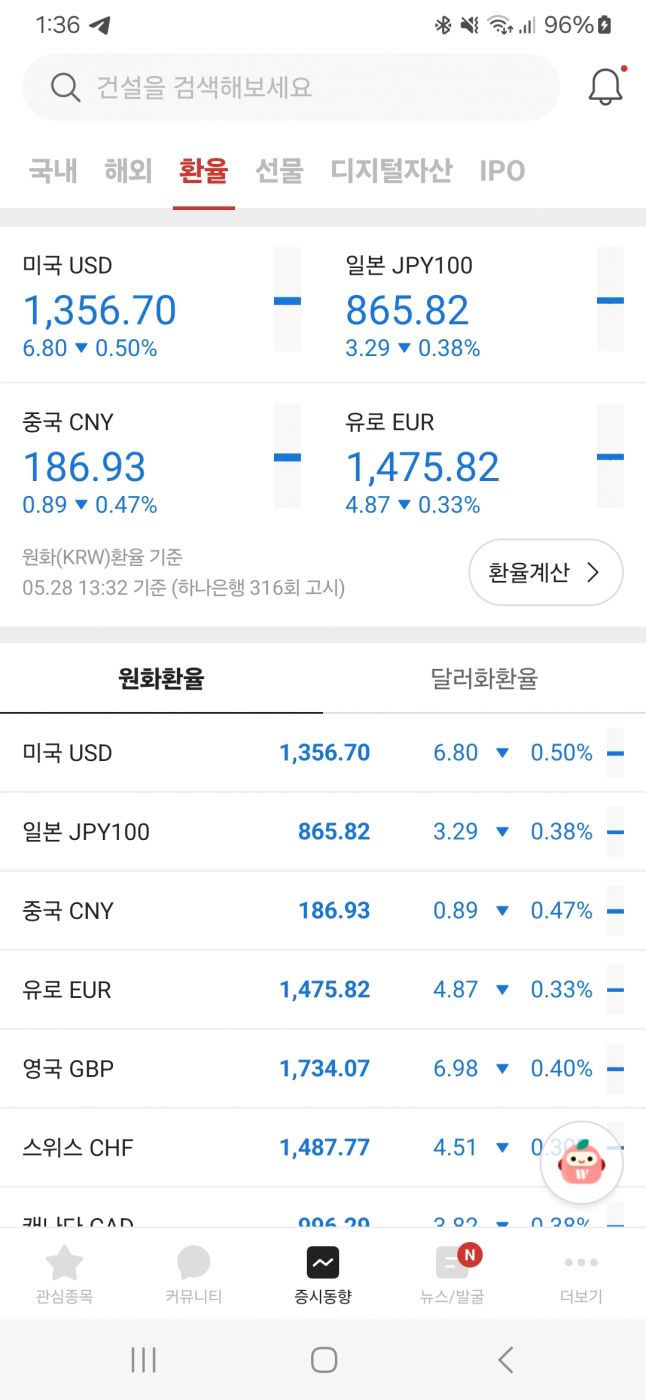This screenshot has height=1400, width=646.
Task: Open the 커뮤니티 tab
Action: 193,1275
